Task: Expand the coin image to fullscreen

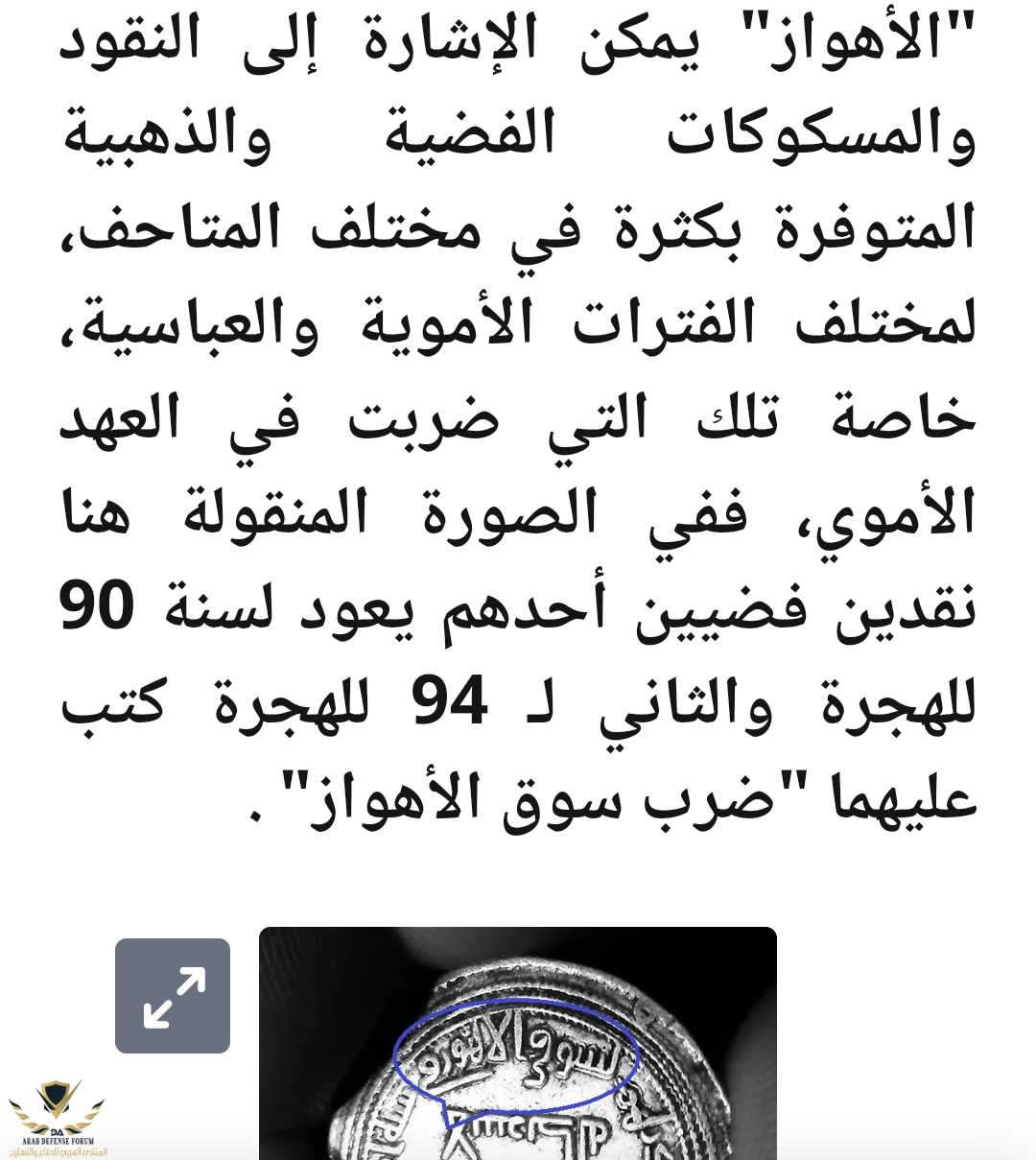Action: click(173, 996)
